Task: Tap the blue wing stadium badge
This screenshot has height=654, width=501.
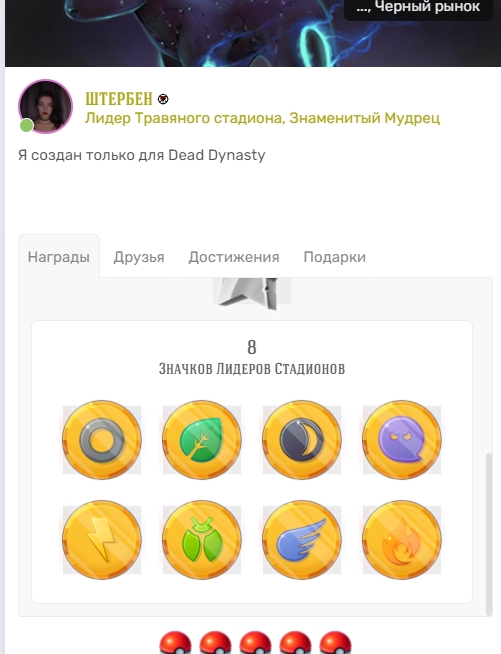Action: coord(302,540)
